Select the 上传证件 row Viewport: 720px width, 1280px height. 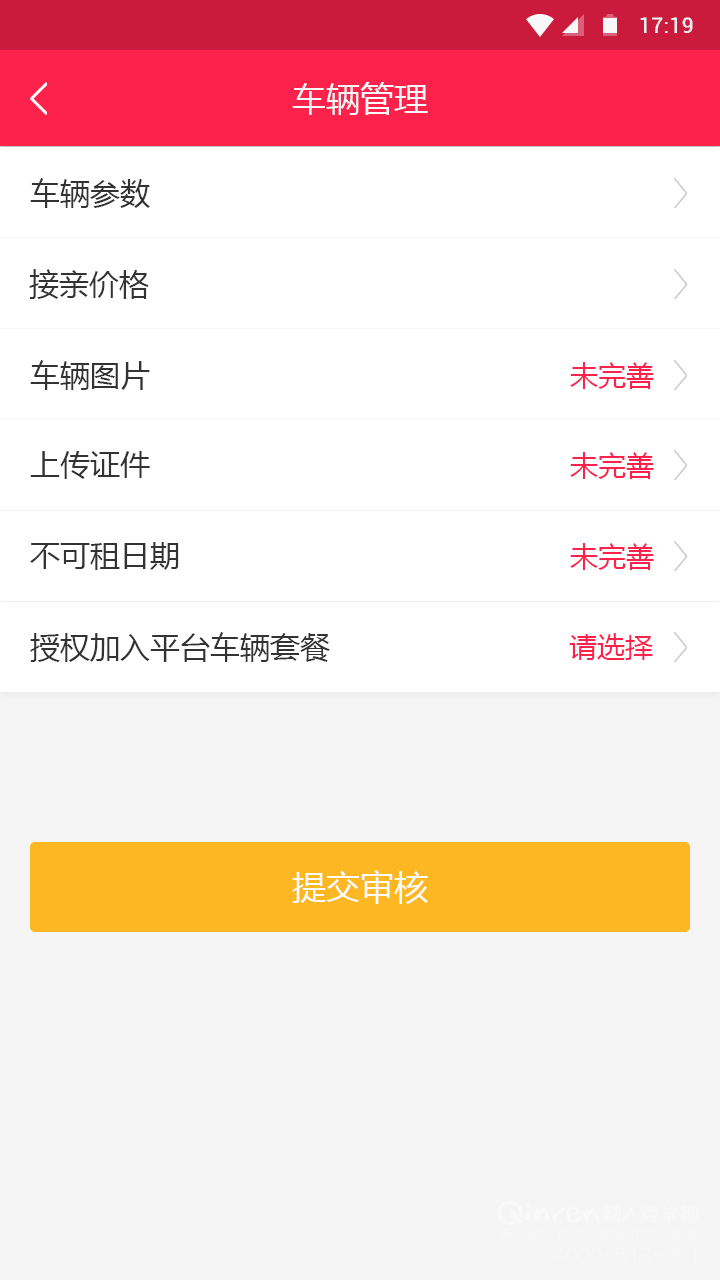(360, 466)
